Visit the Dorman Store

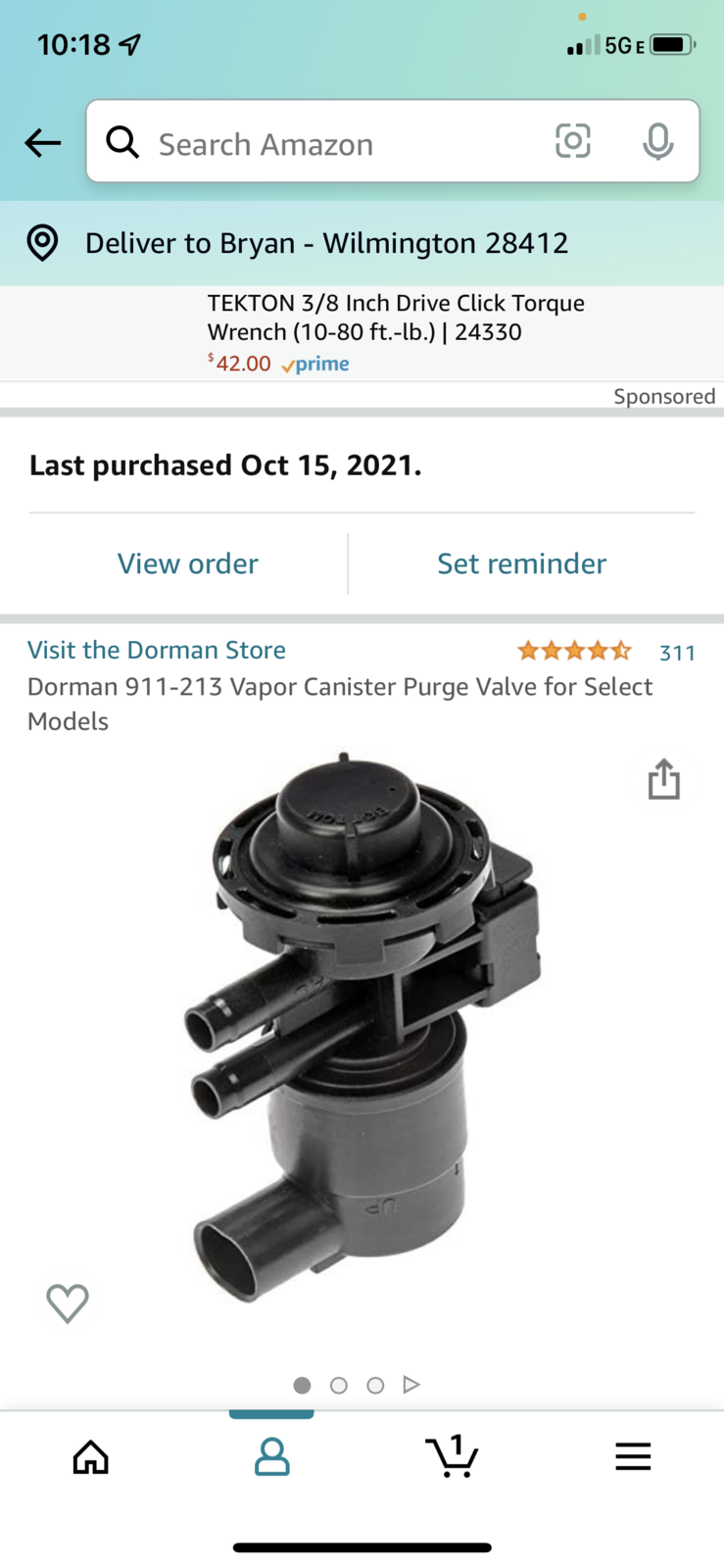coord(157,650)
